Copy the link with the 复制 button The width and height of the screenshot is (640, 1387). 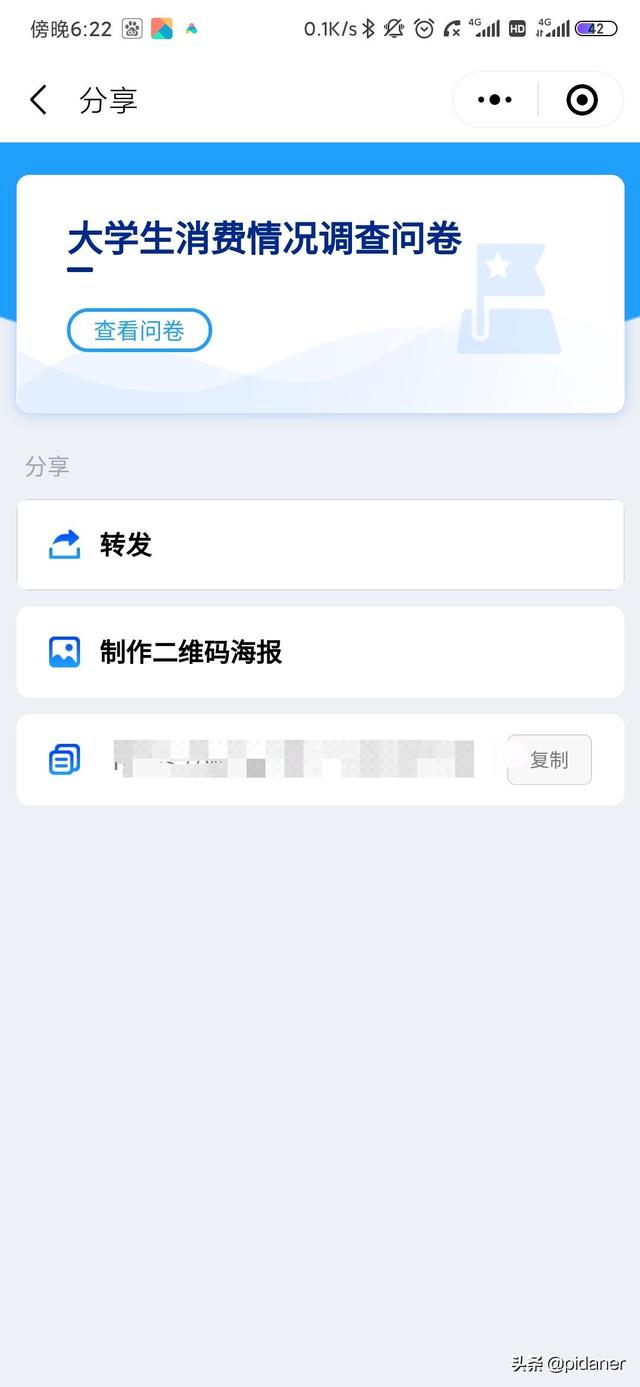(549, 760)
